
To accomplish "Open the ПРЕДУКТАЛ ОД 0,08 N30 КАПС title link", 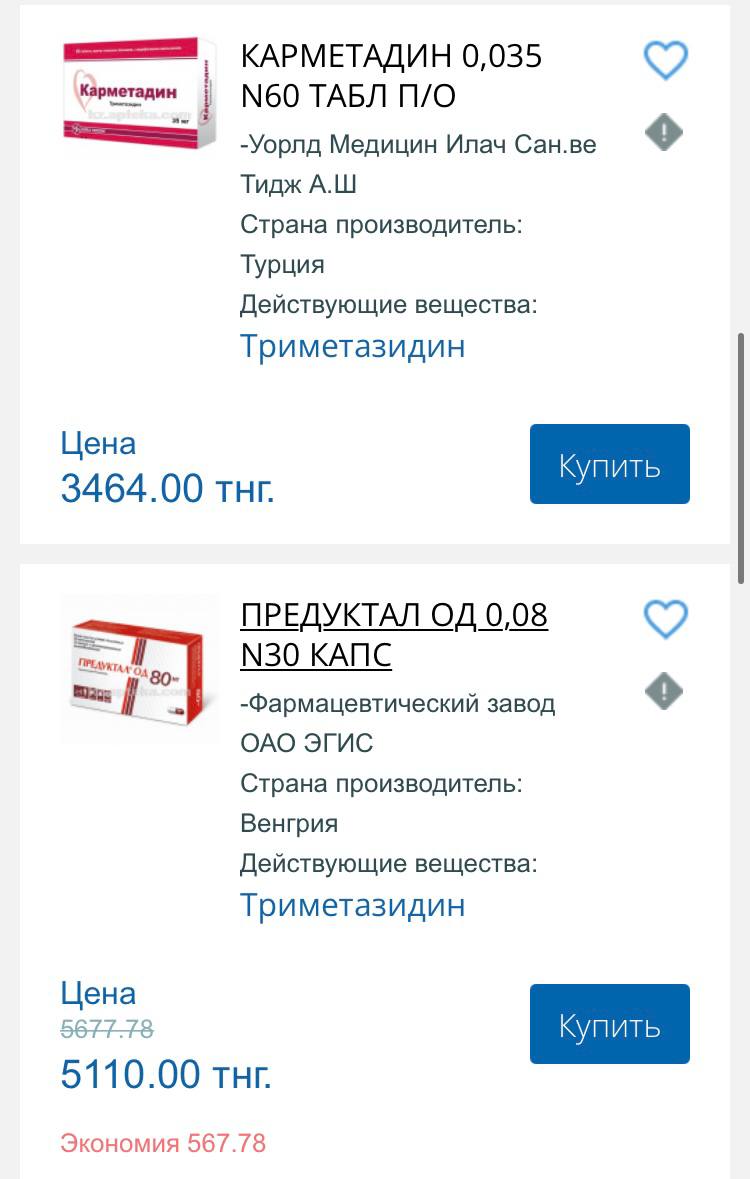I will click(394, 634).
